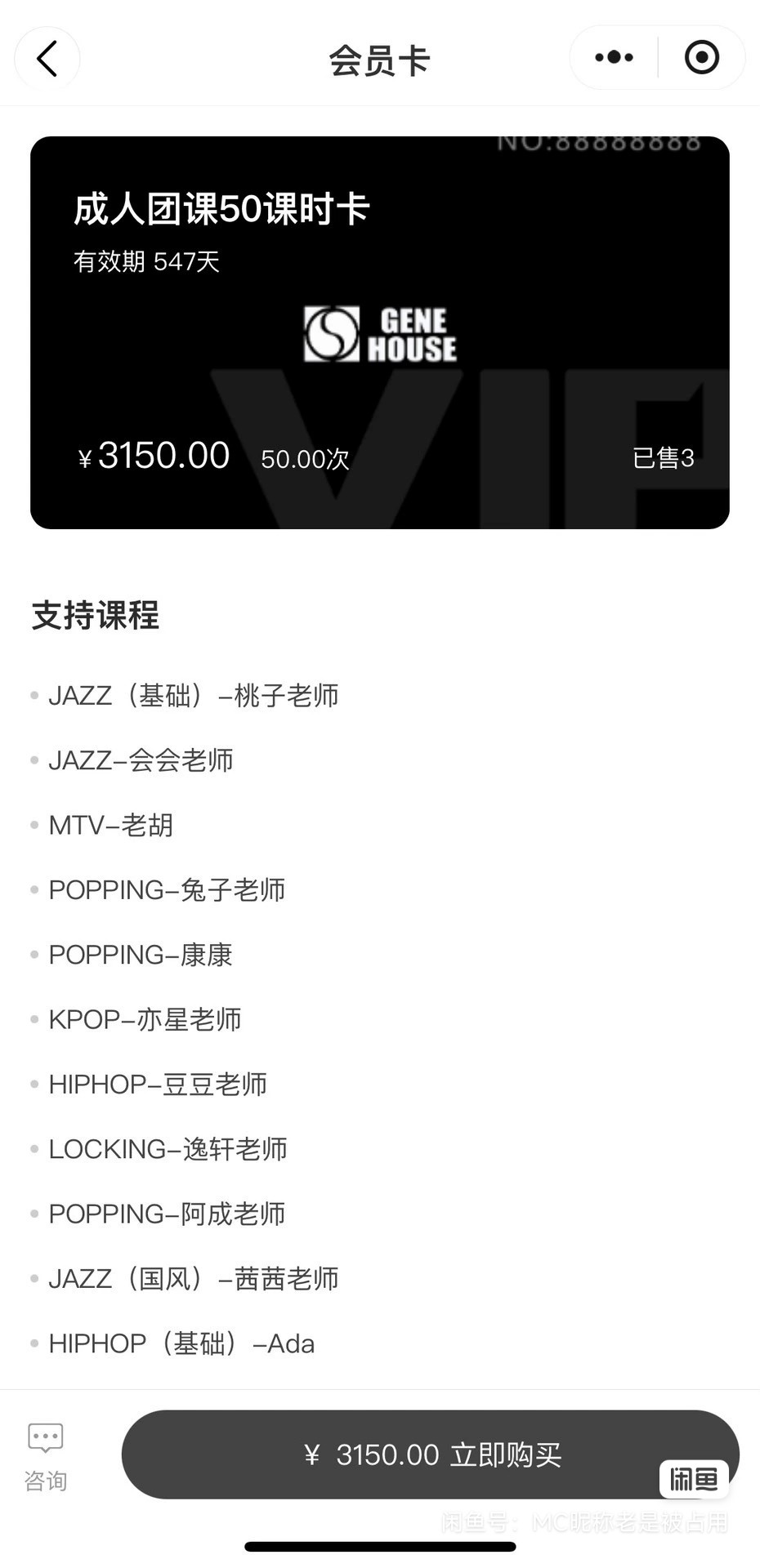Open JAZZ–会会老师 course entry
The image size is (760, 1568).
point(141,759)
